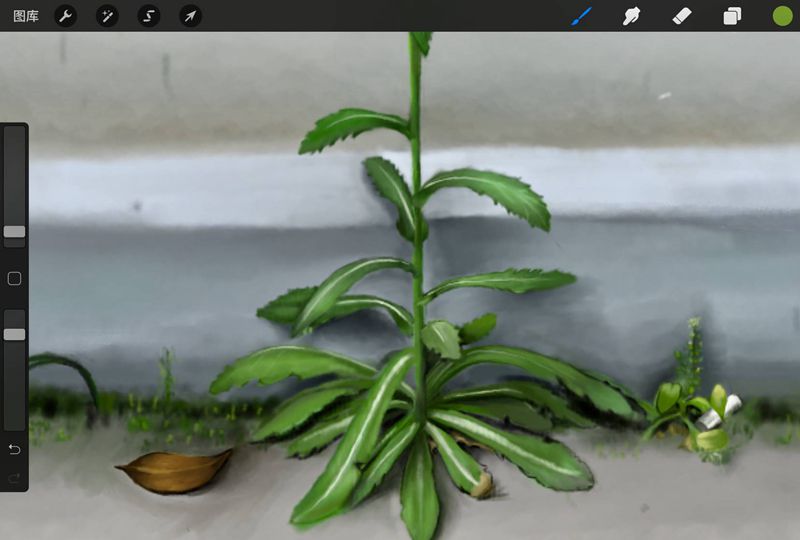Redo the last undone action
The width and height of the screenshot is (800, 540).
pos(14,478)
